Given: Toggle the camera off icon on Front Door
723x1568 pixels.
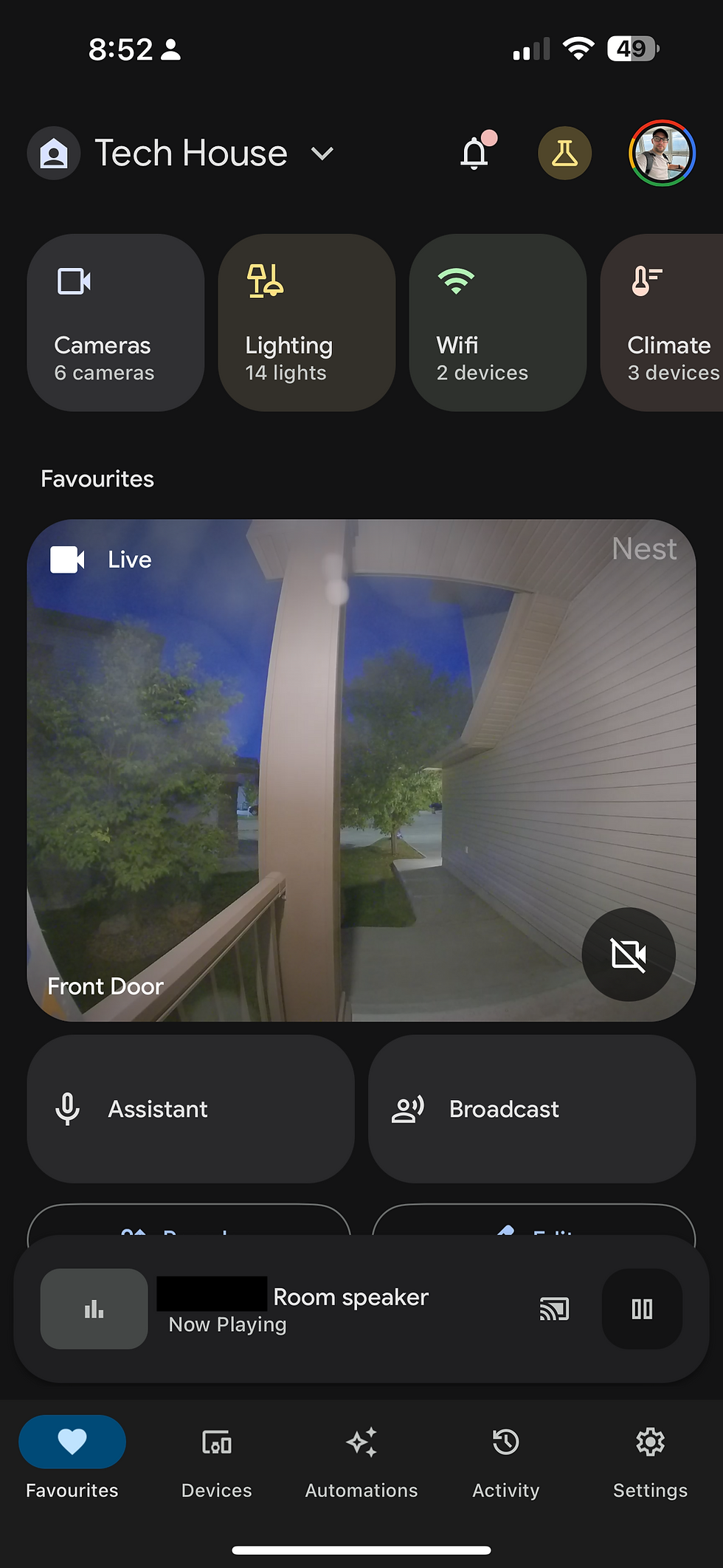Looking at the screenshot, I should (629, 955).
